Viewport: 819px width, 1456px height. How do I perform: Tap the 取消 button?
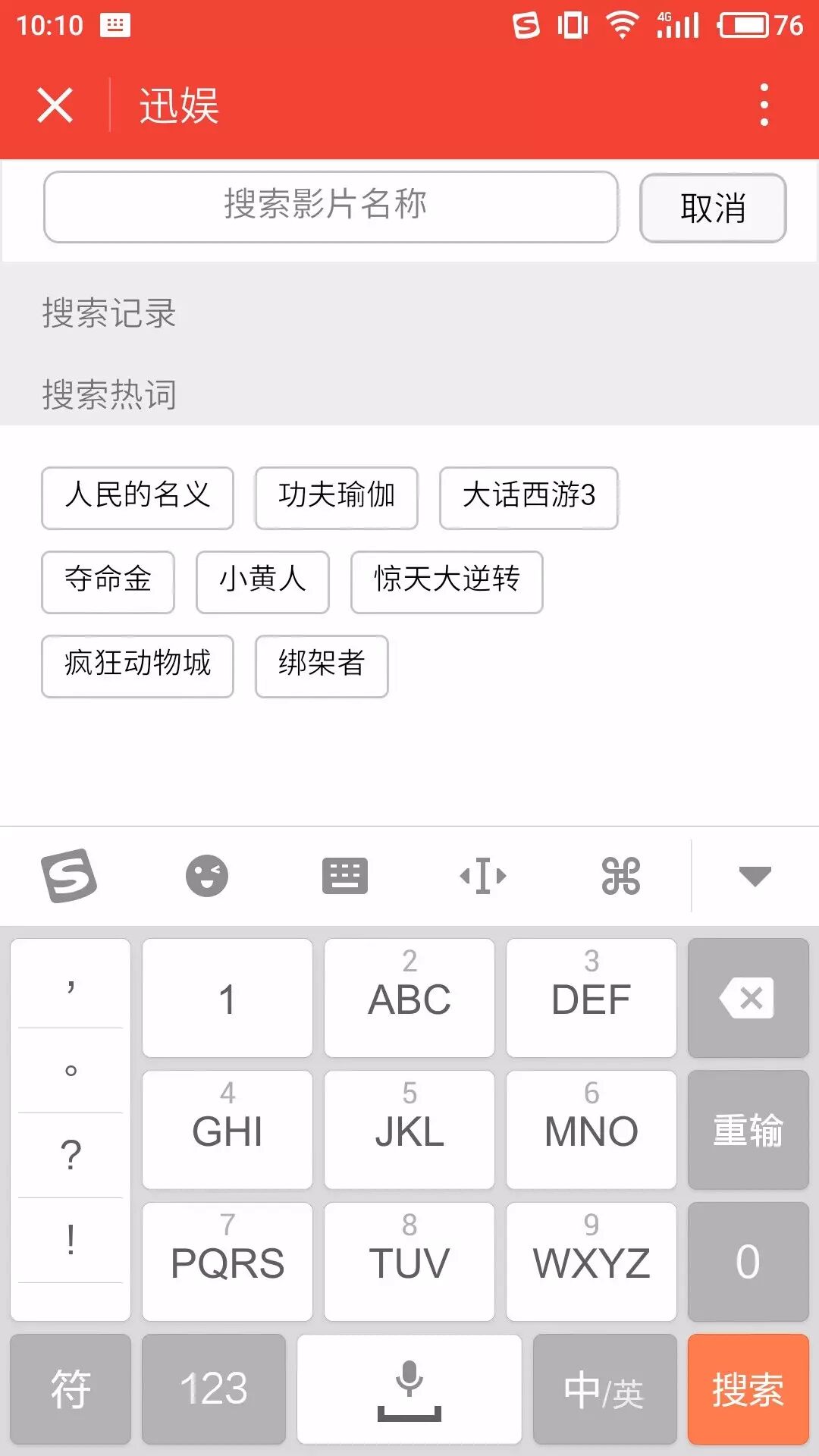click(x=712, y=208)
